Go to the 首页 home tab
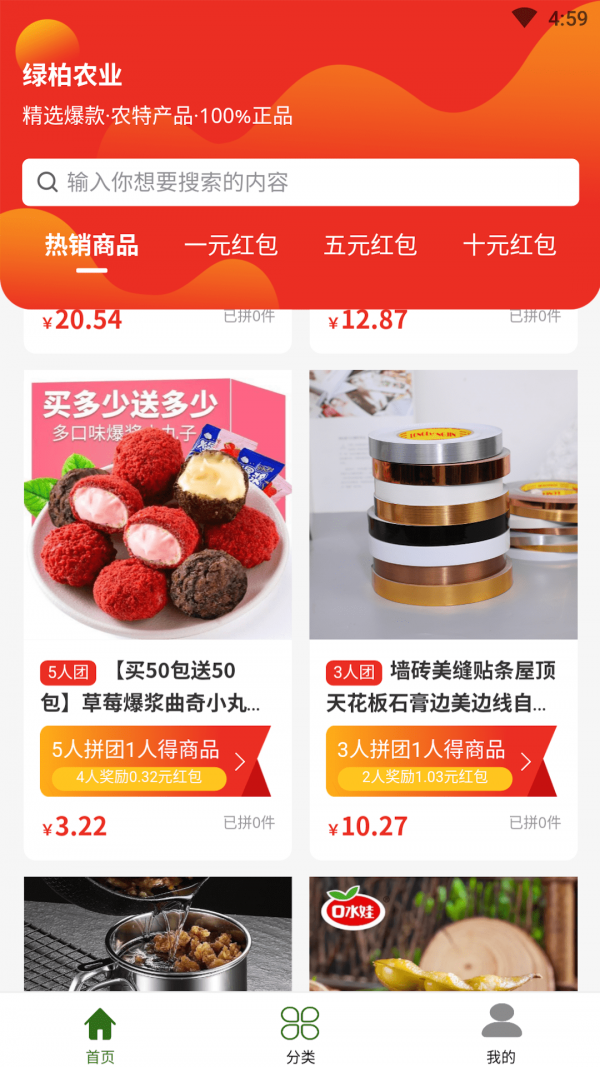Viewport: 600px width, 1067px height. point(100,1034)
